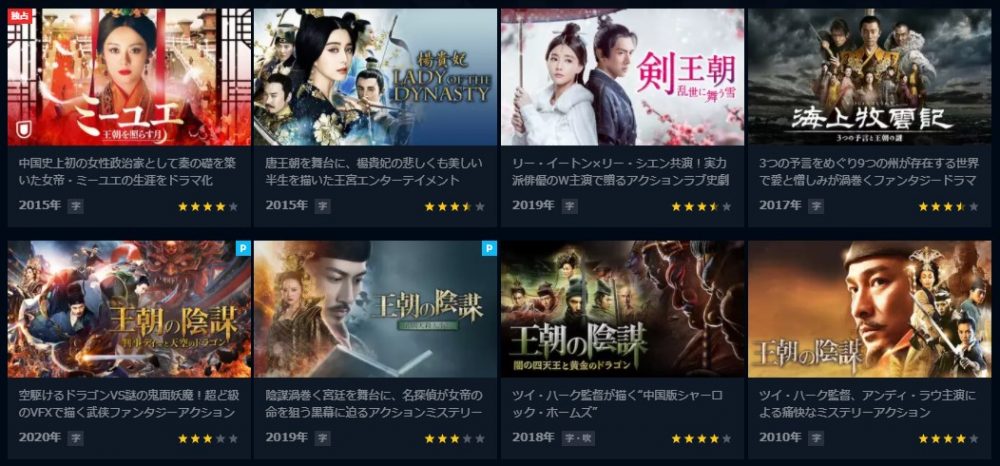View the 海上牧雲記 fantasy drama card
The width and height of the screenshot is (1000, 466).
[869, 78]
